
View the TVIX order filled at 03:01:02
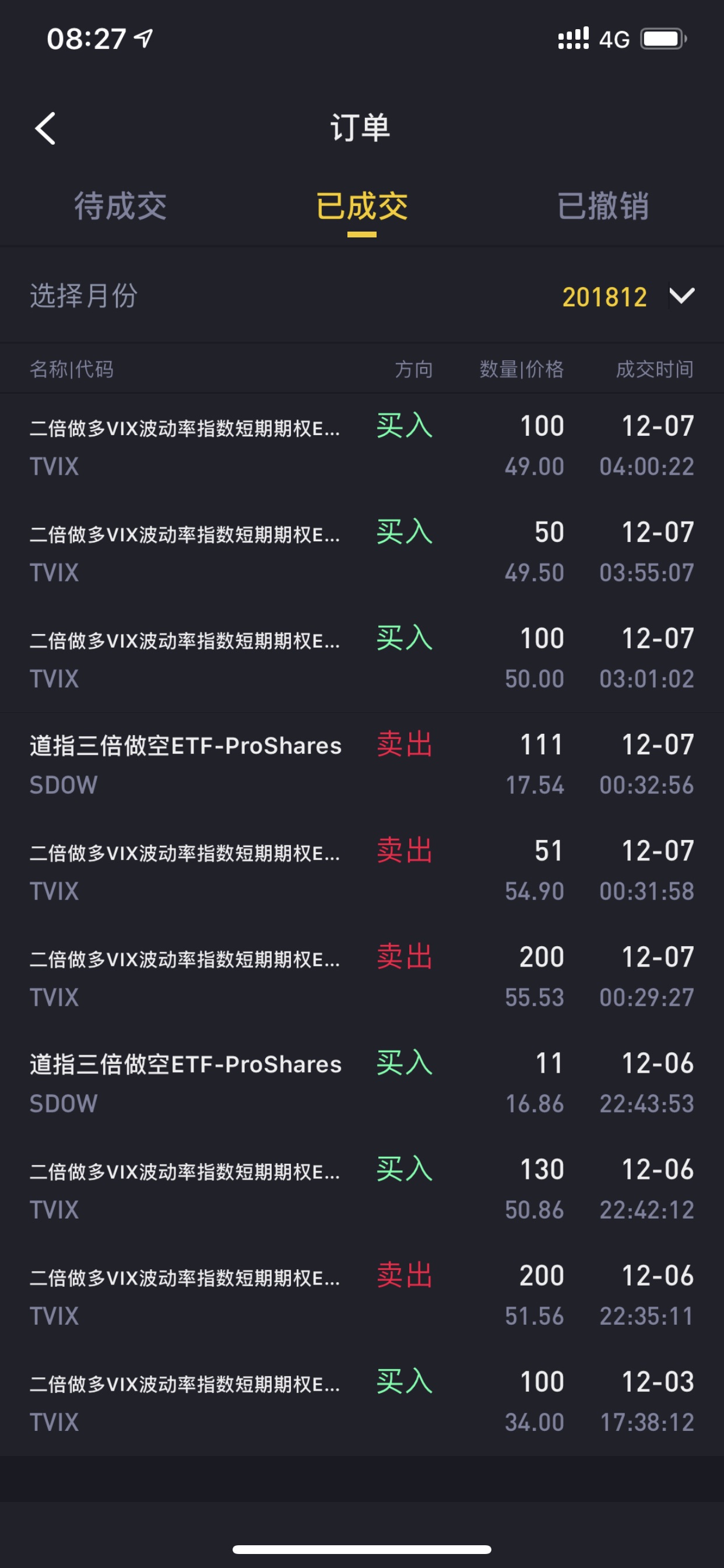pyautogui.click(x=362, y=659)
